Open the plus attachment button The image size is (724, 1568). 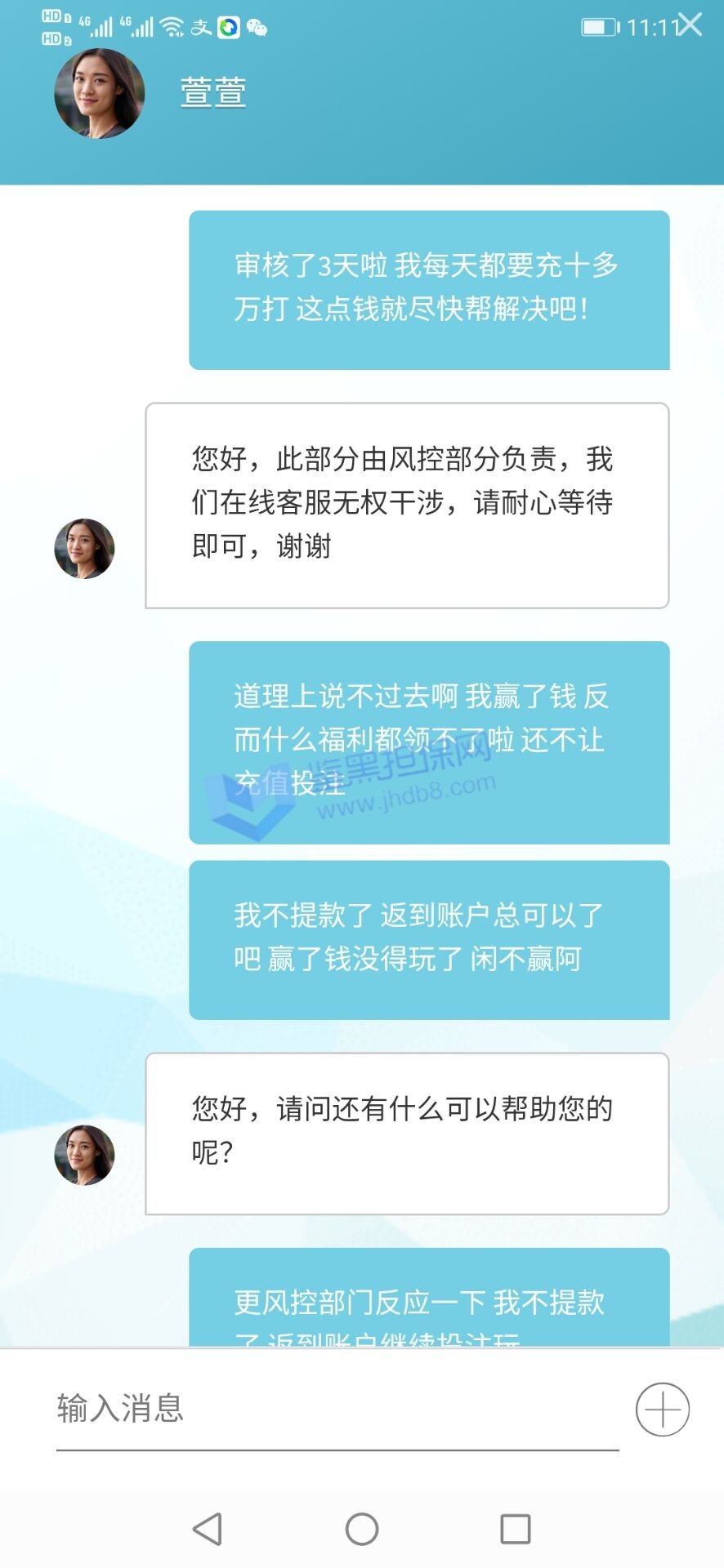662,1409
